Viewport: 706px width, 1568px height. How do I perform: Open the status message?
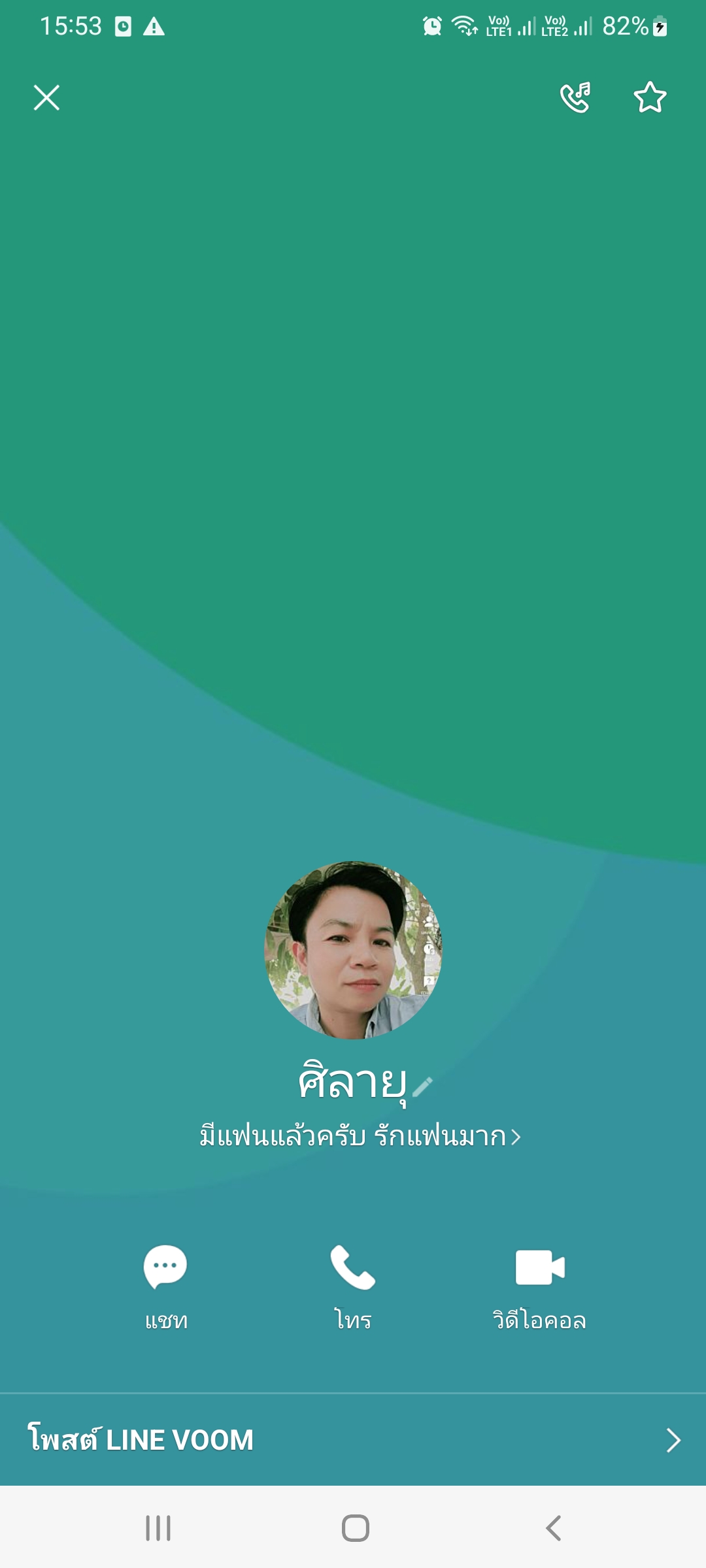pyautogui.click(x=360, y=1137)
